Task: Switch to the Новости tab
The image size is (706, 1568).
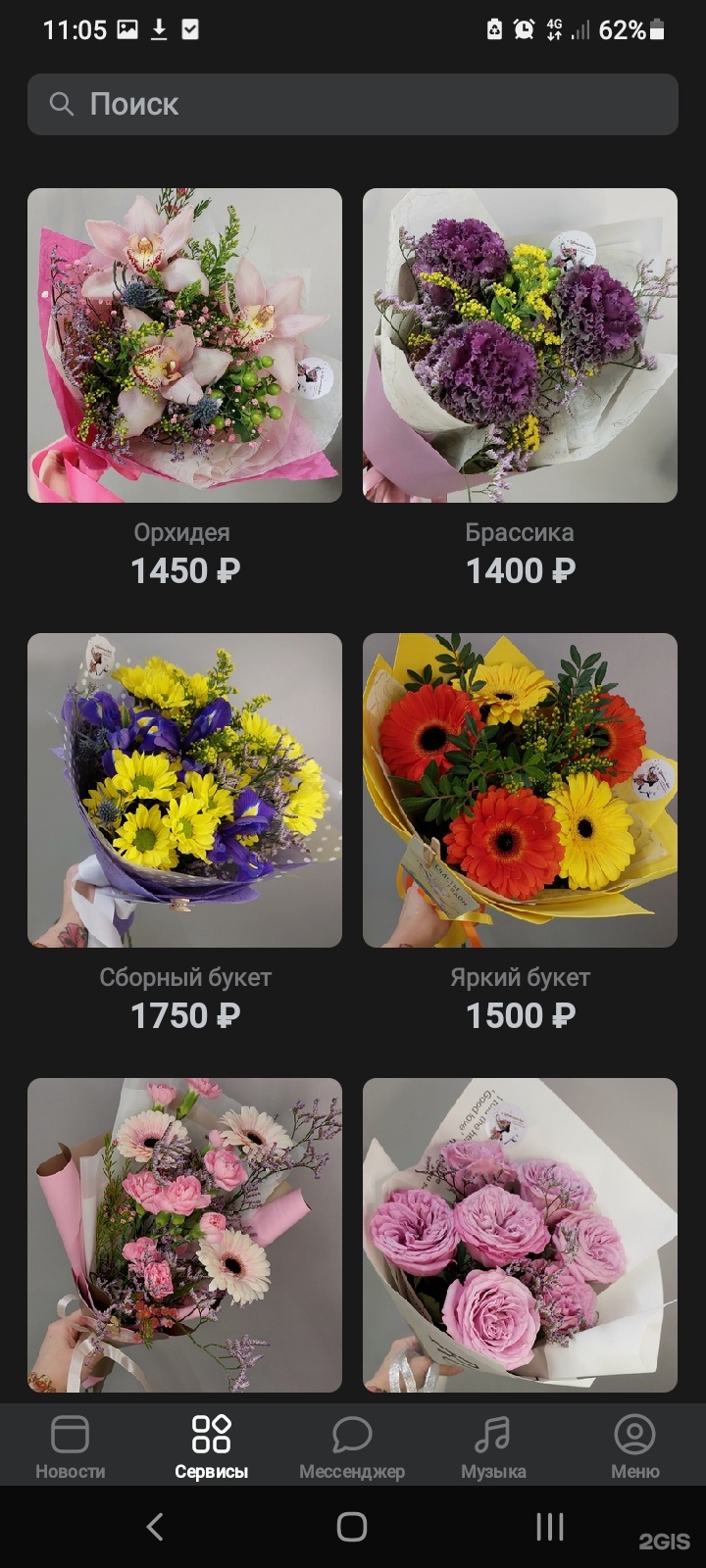Action: pos(71,1445)
